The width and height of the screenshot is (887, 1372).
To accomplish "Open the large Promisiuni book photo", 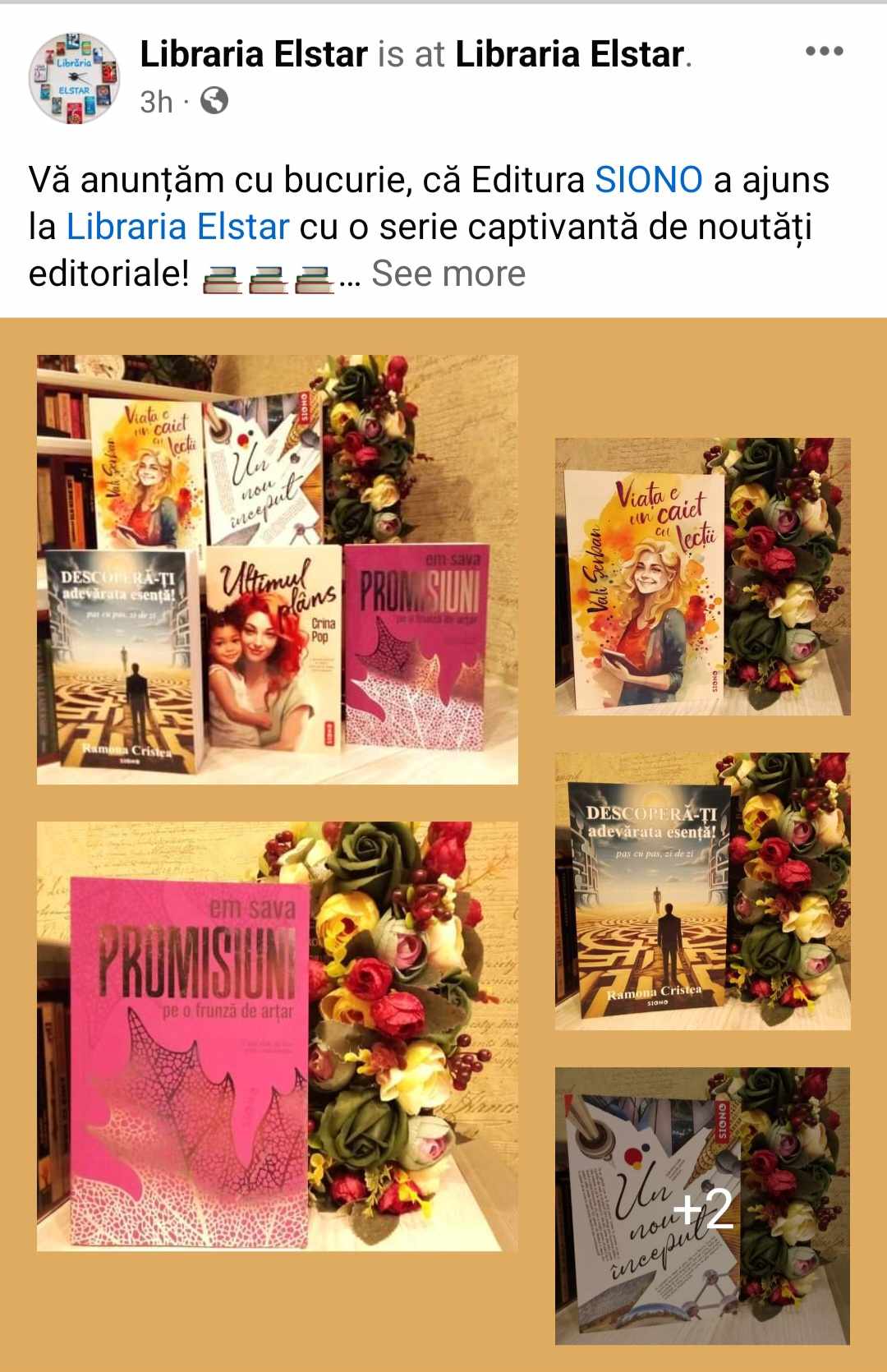I will [x=277, y=1036].
